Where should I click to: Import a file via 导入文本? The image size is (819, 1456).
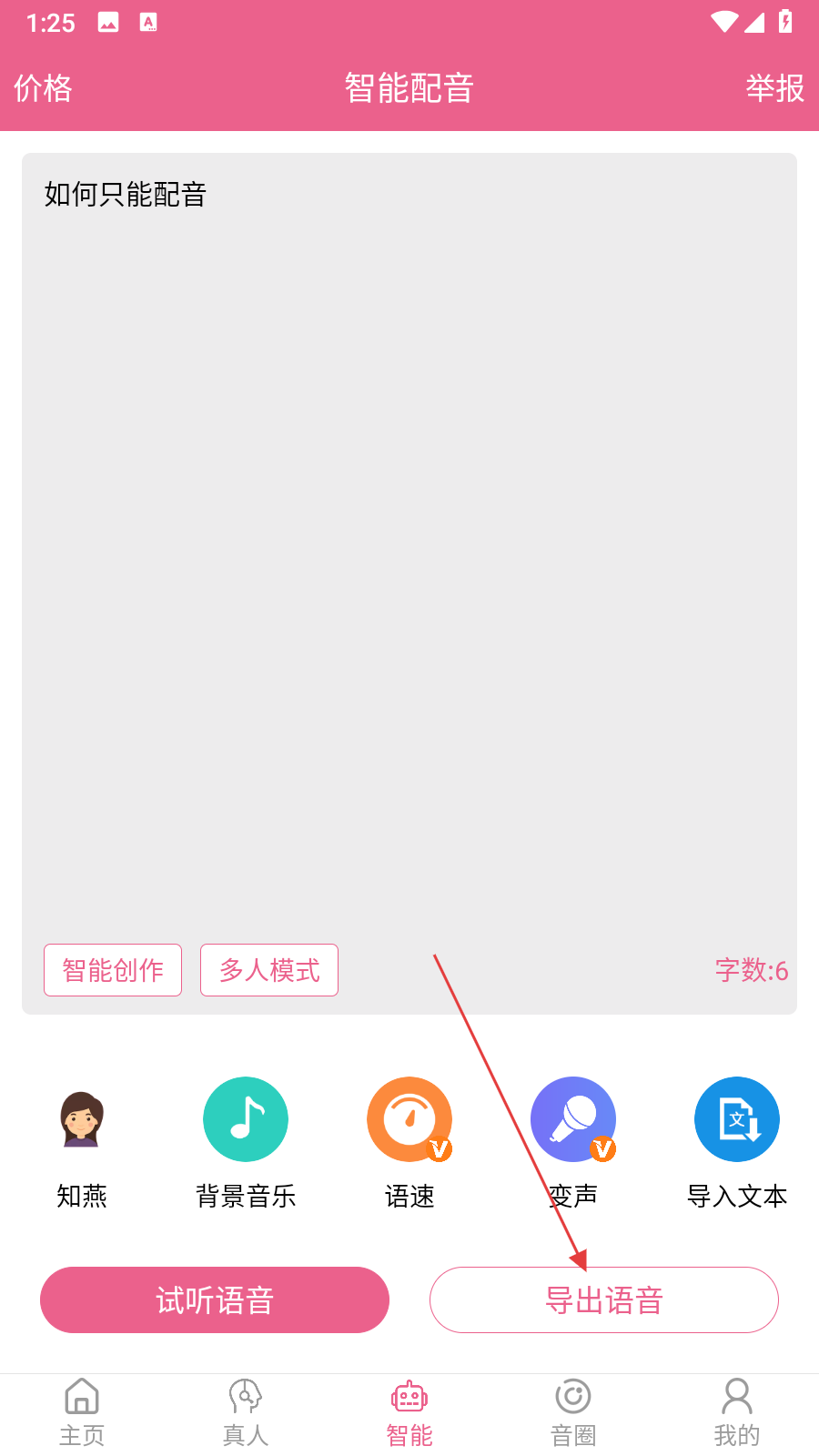tap(737, 1119)
